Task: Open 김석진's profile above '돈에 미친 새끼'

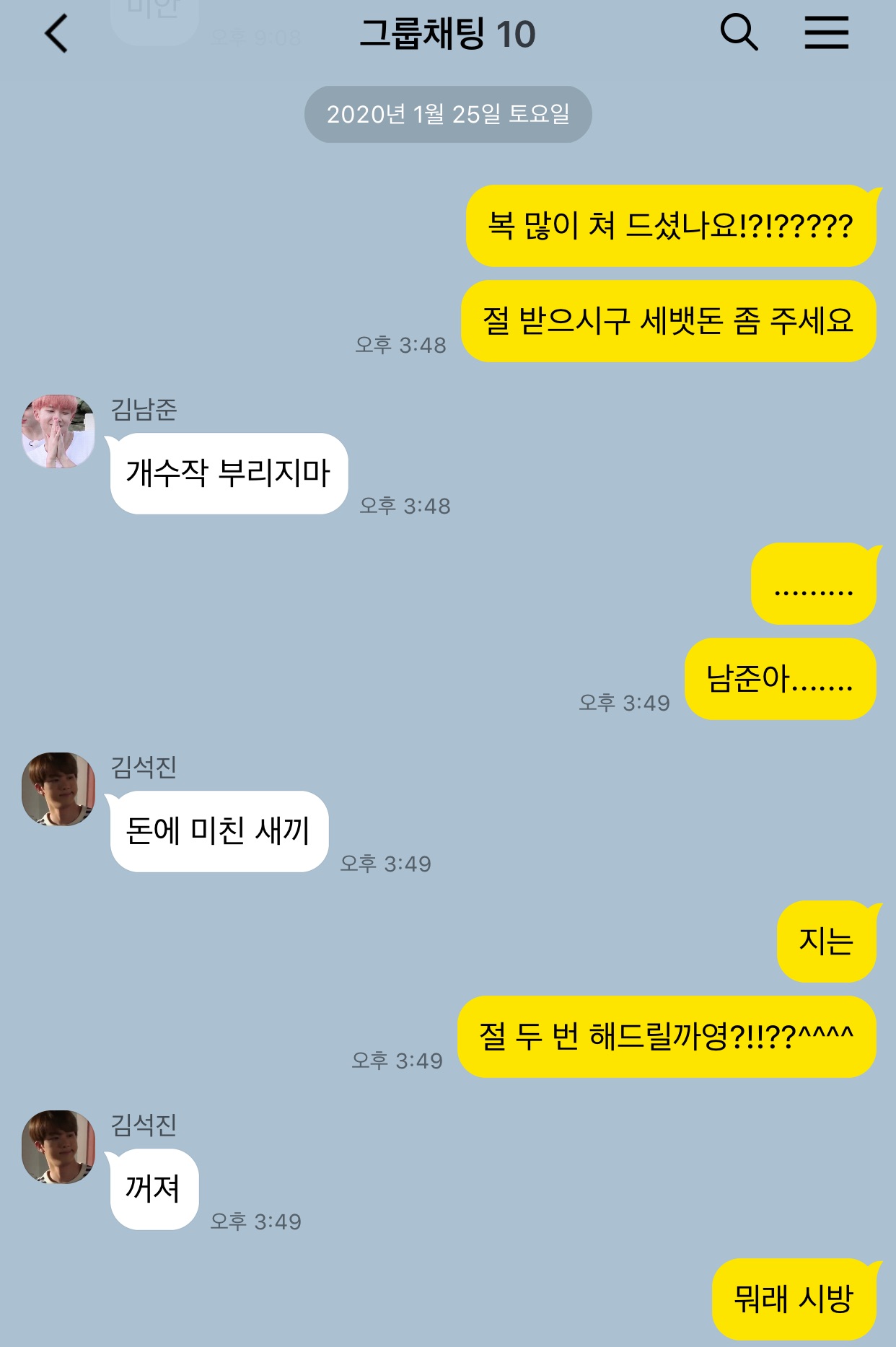Action: pyautogui.click(x=58, y=789)
